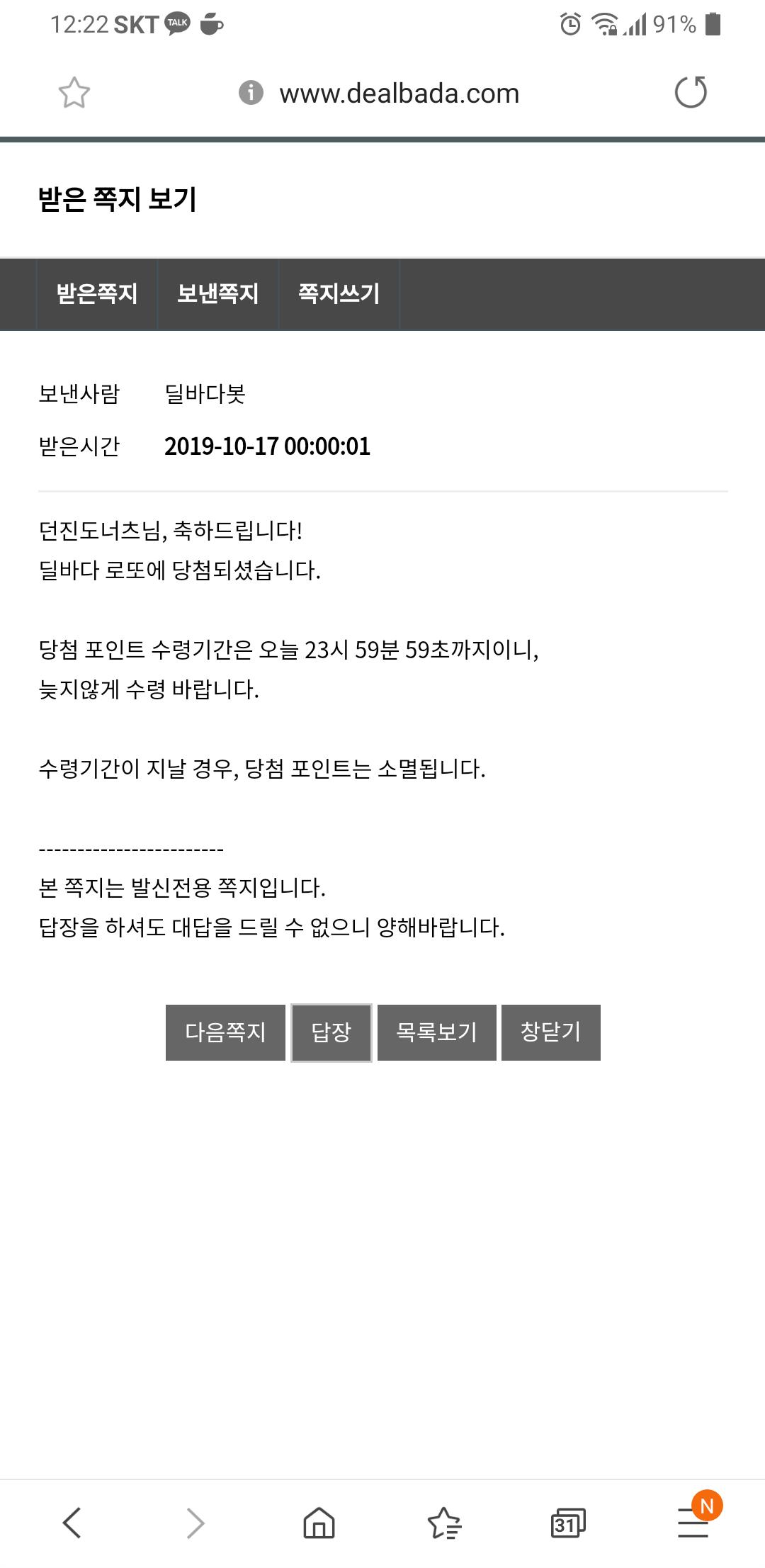Open the browser hamburger menu

692,1522
